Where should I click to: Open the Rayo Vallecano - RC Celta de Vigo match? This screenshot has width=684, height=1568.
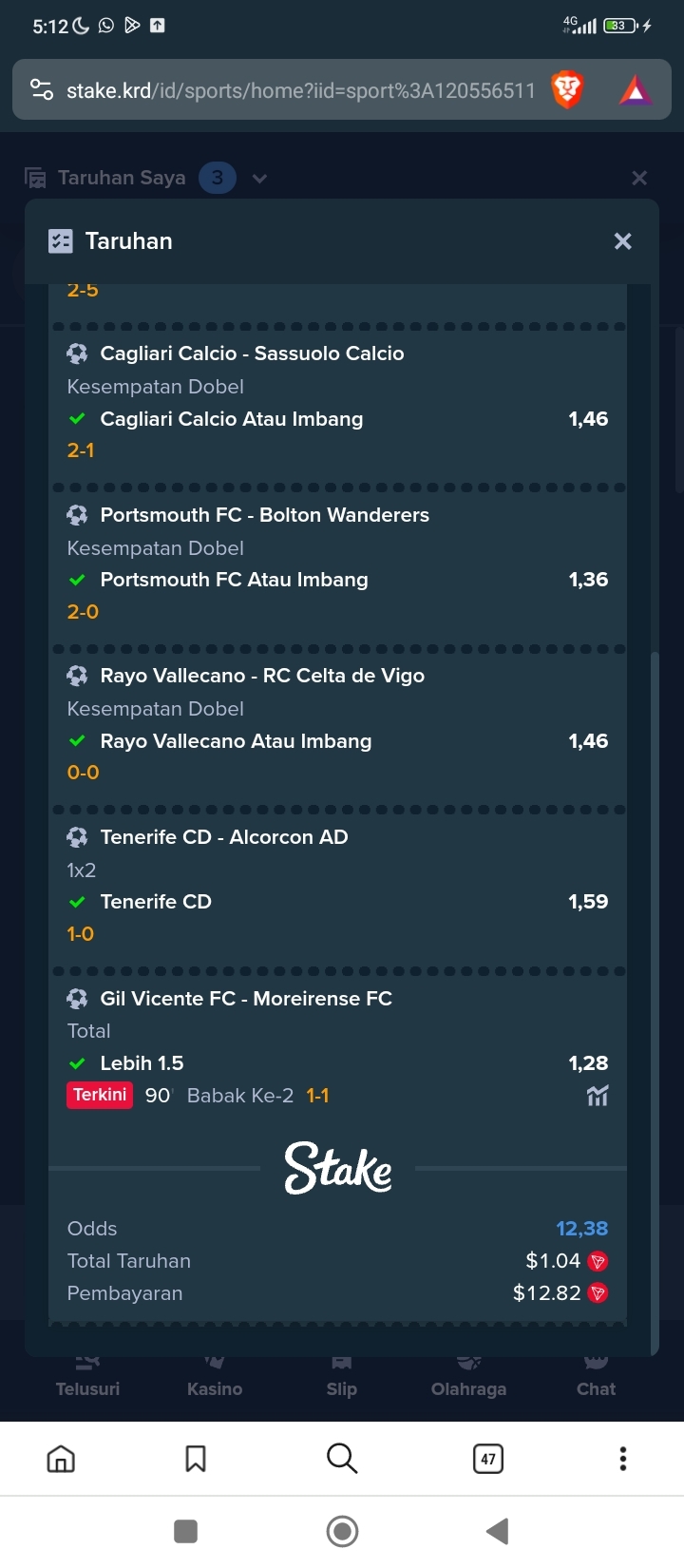click(x=262, y=676)
